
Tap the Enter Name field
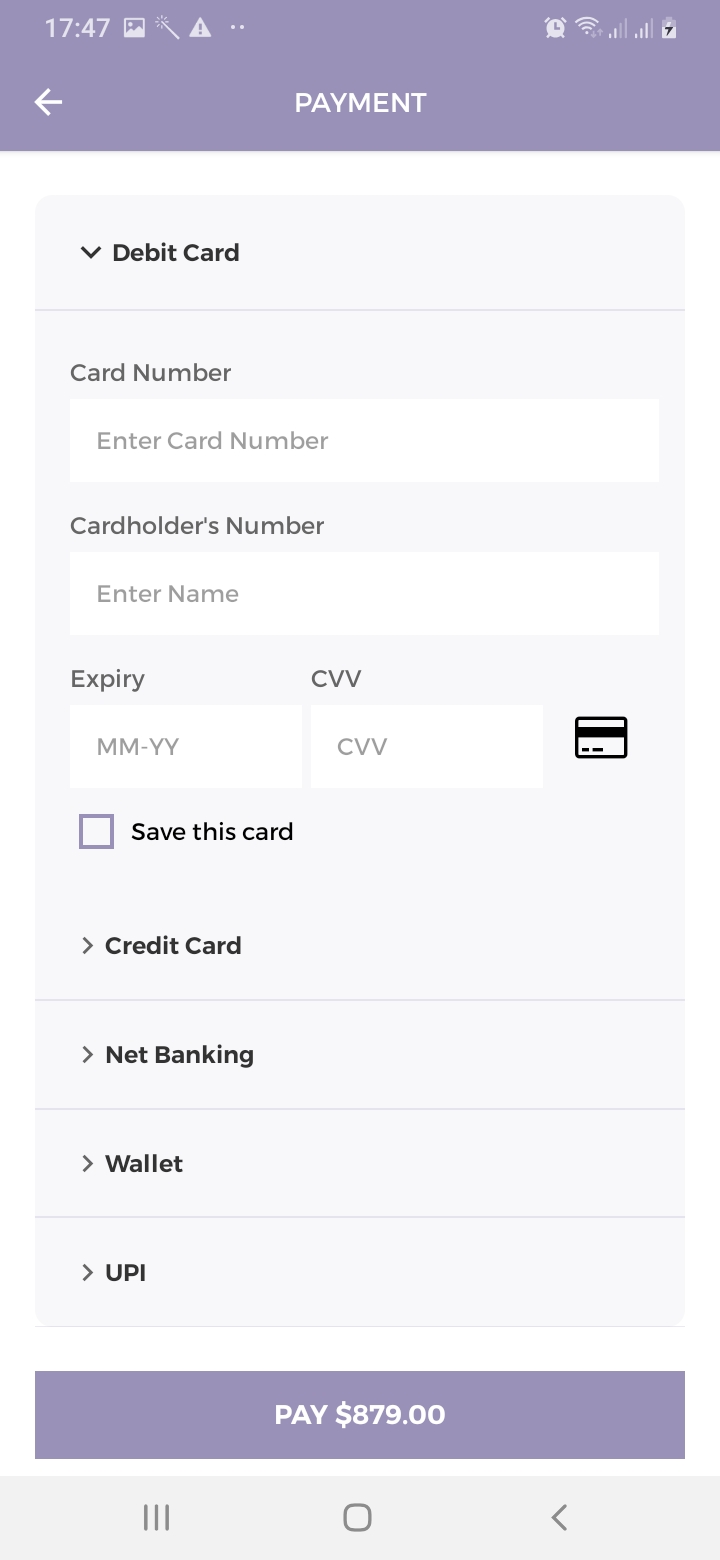tap(364, 594)
